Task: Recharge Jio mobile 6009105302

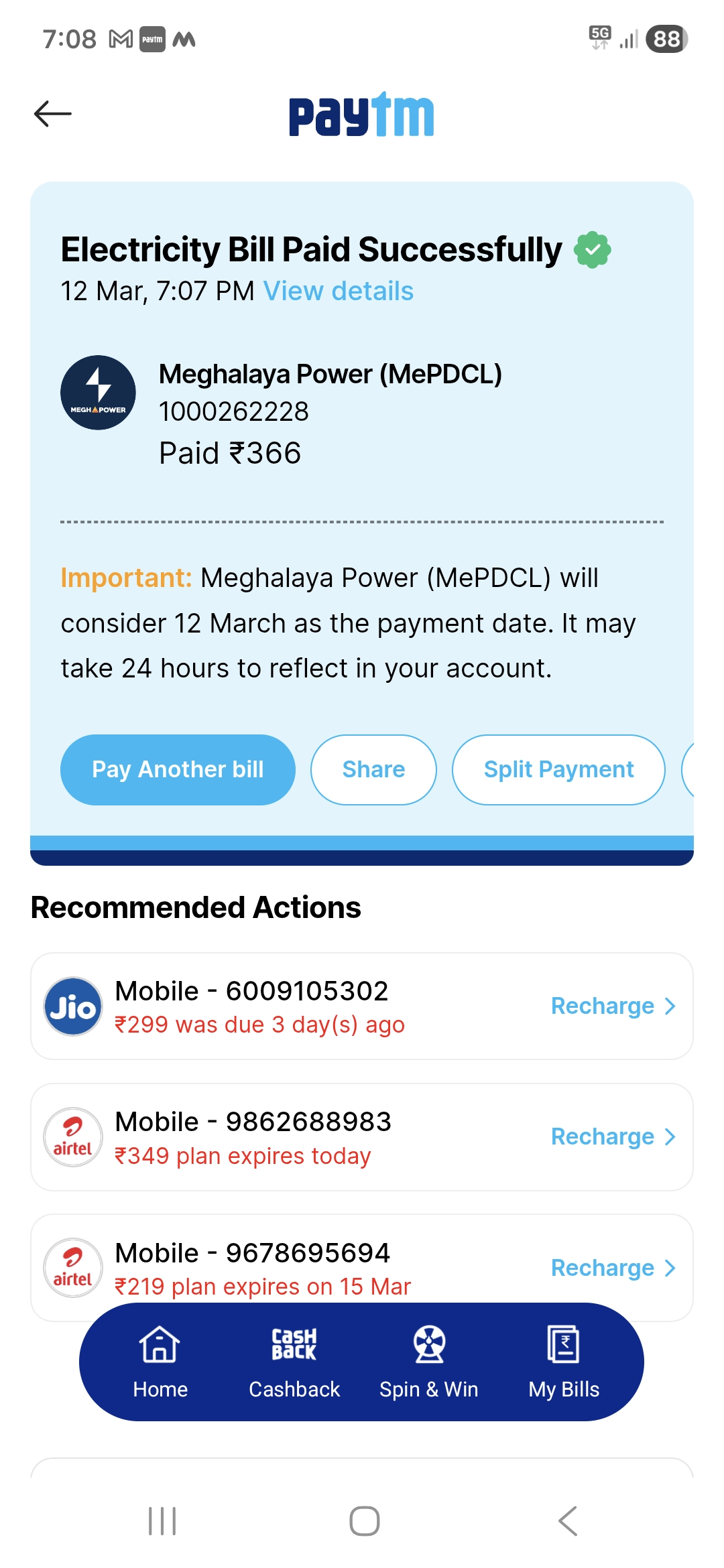Action: (x=613, y=1006)
